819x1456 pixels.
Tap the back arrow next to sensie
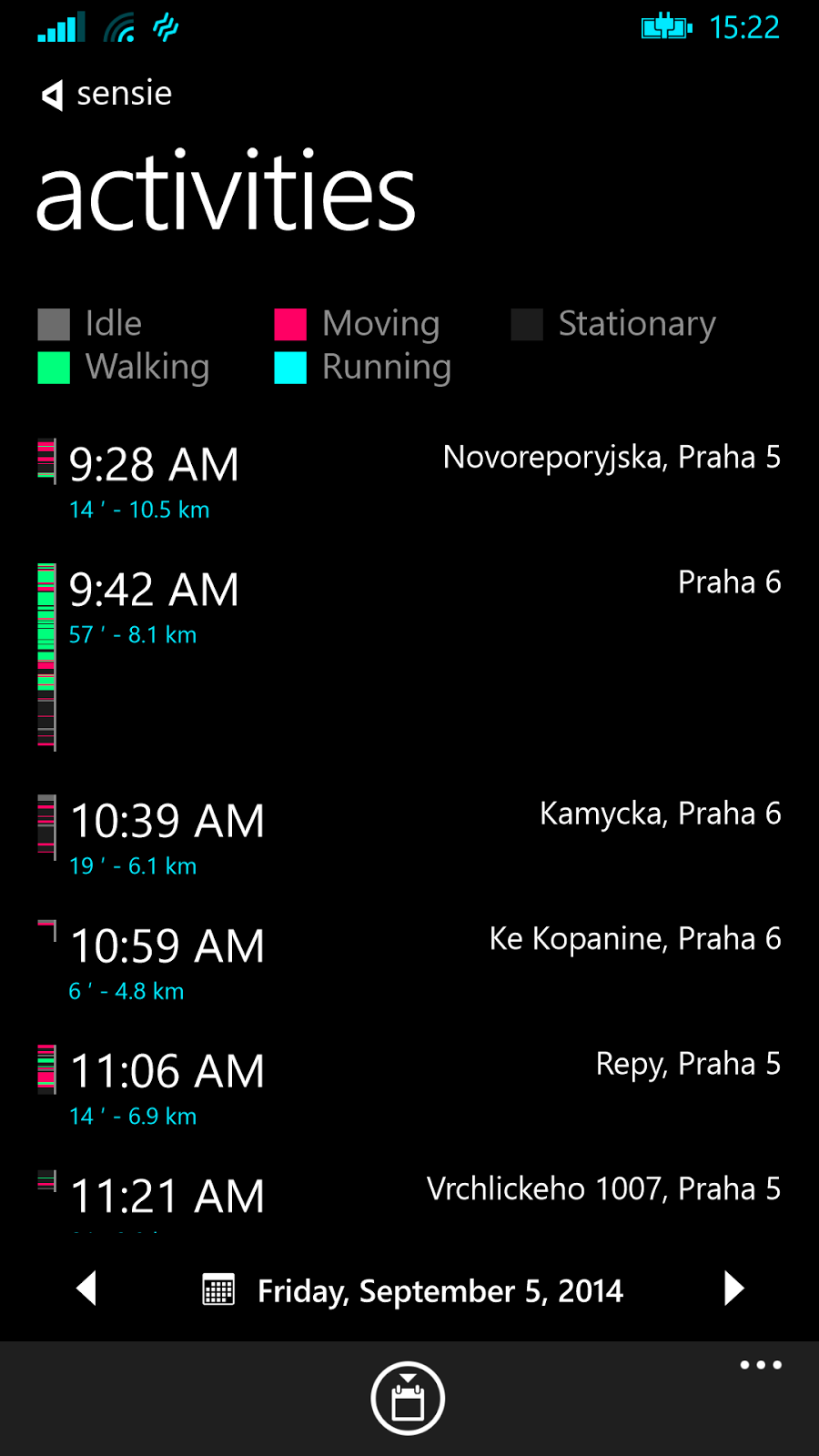[x=52, y=94]
